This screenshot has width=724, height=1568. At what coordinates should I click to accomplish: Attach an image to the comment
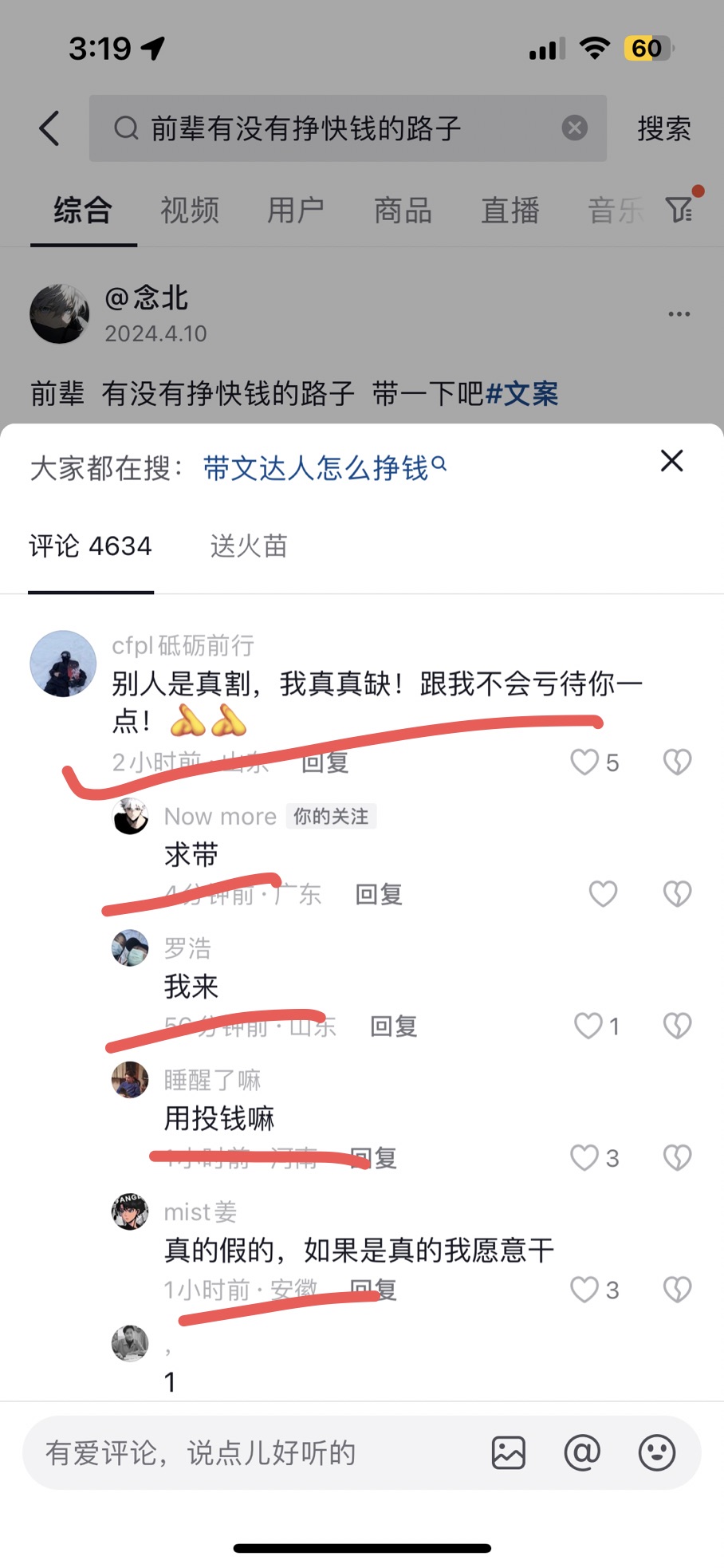click(x=508, y=1453)
